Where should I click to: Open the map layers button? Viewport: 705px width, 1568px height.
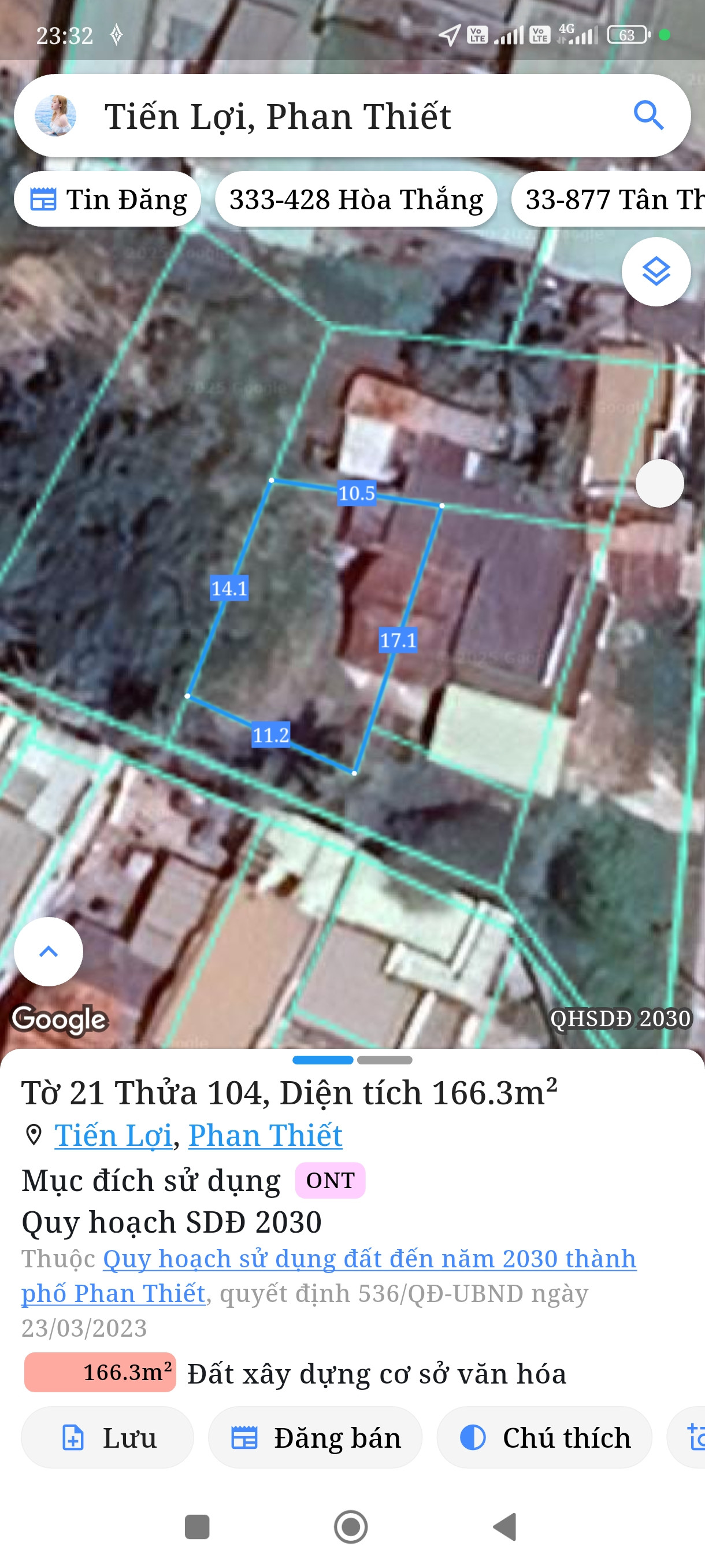click(x=656, y=272)
